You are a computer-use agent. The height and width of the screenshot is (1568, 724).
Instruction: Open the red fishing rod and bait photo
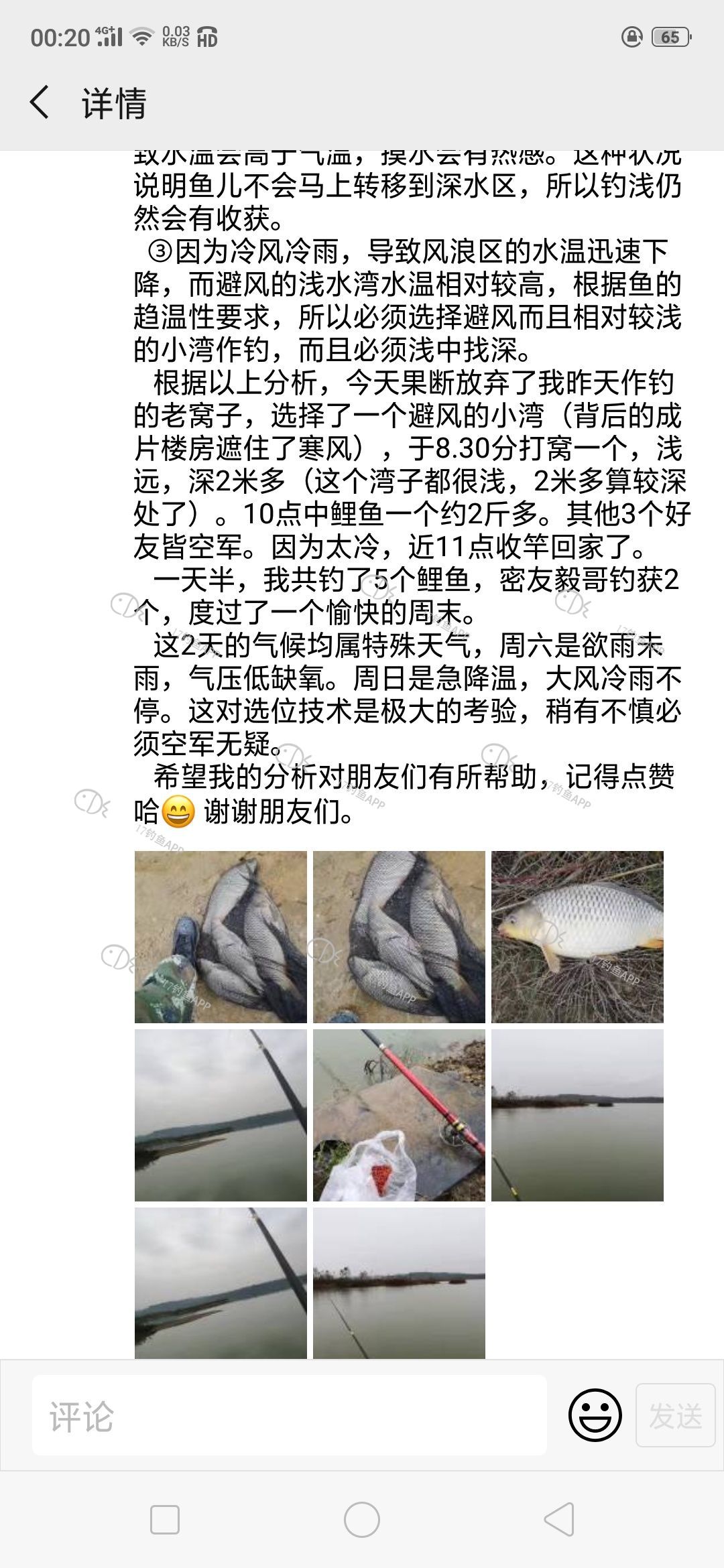tap(399, 1115)
